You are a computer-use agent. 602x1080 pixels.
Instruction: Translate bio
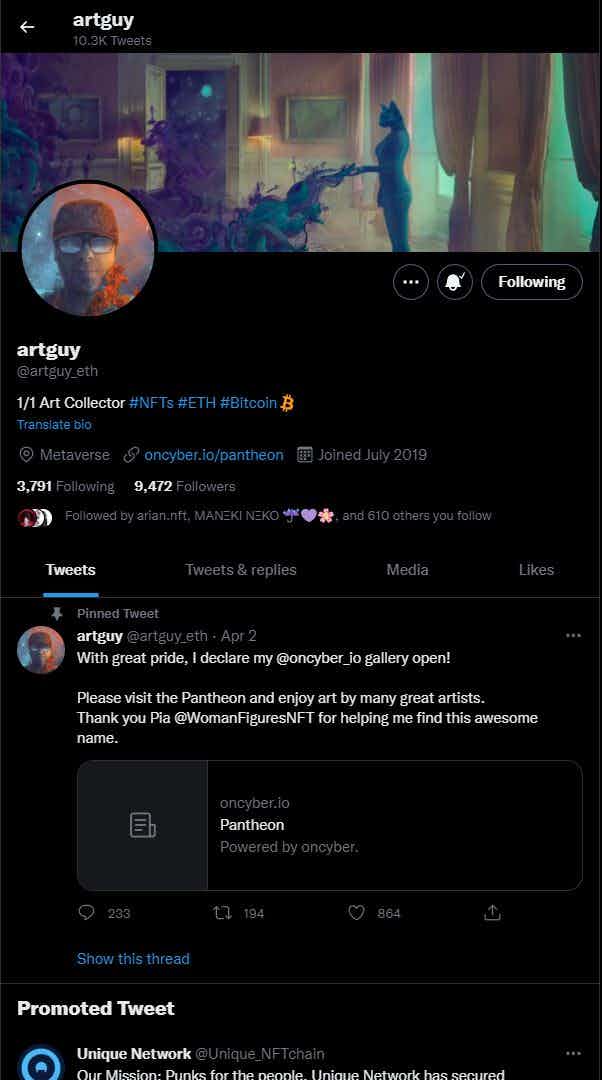point(54,425)
